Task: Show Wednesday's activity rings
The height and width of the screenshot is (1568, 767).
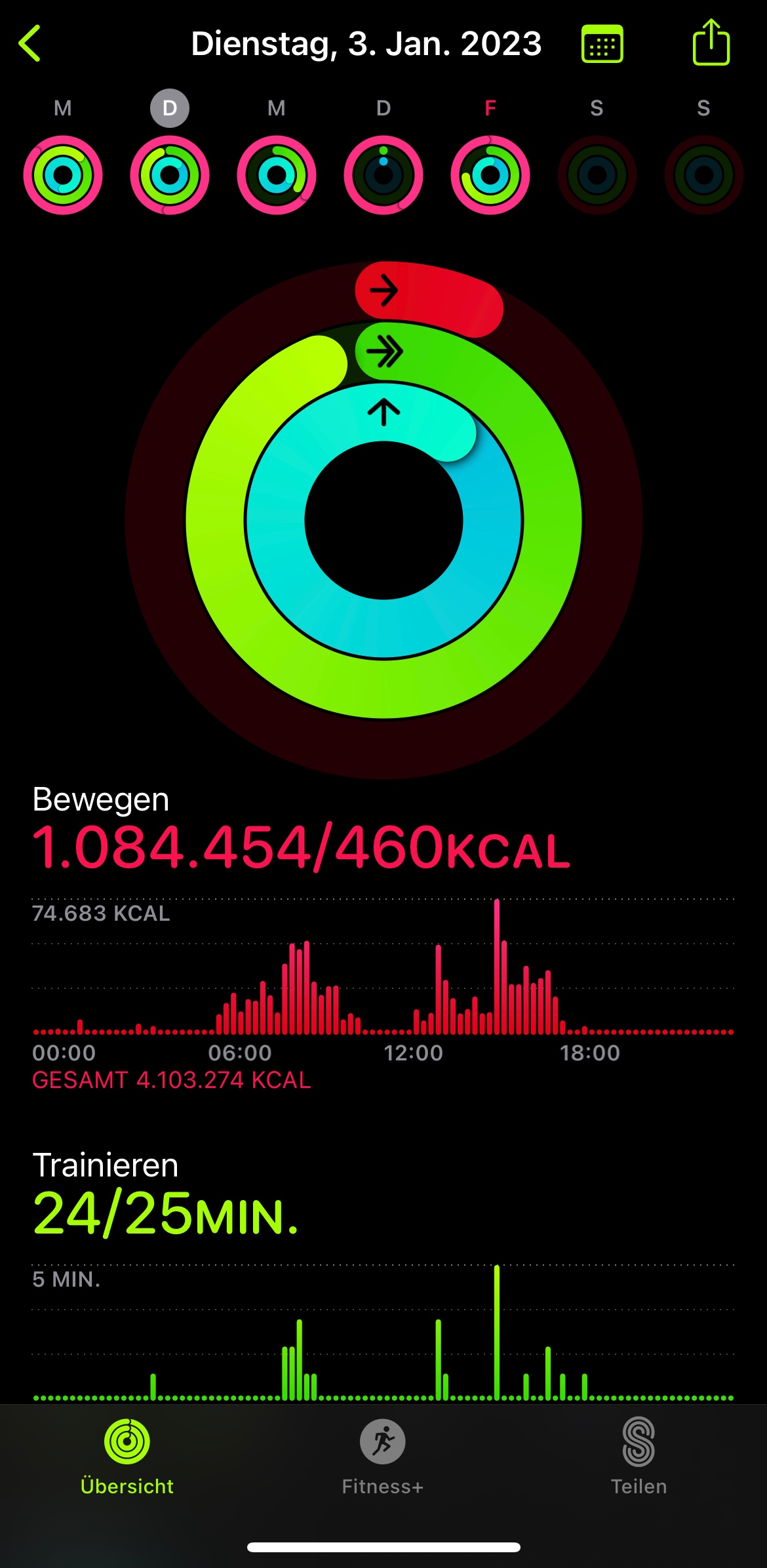Action: coord(277,174)
